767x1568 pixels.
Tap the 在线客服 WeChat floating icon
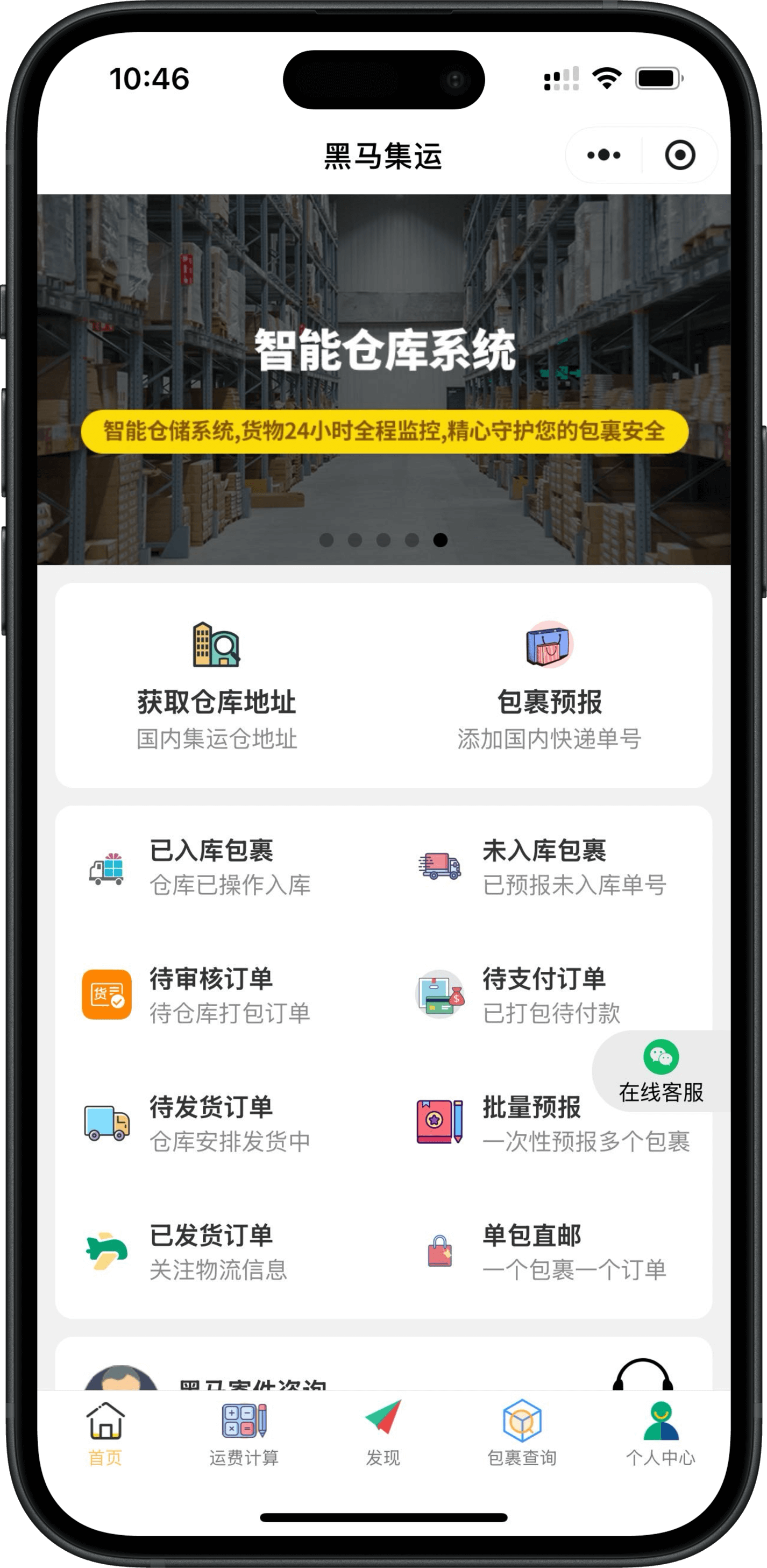661,1057
